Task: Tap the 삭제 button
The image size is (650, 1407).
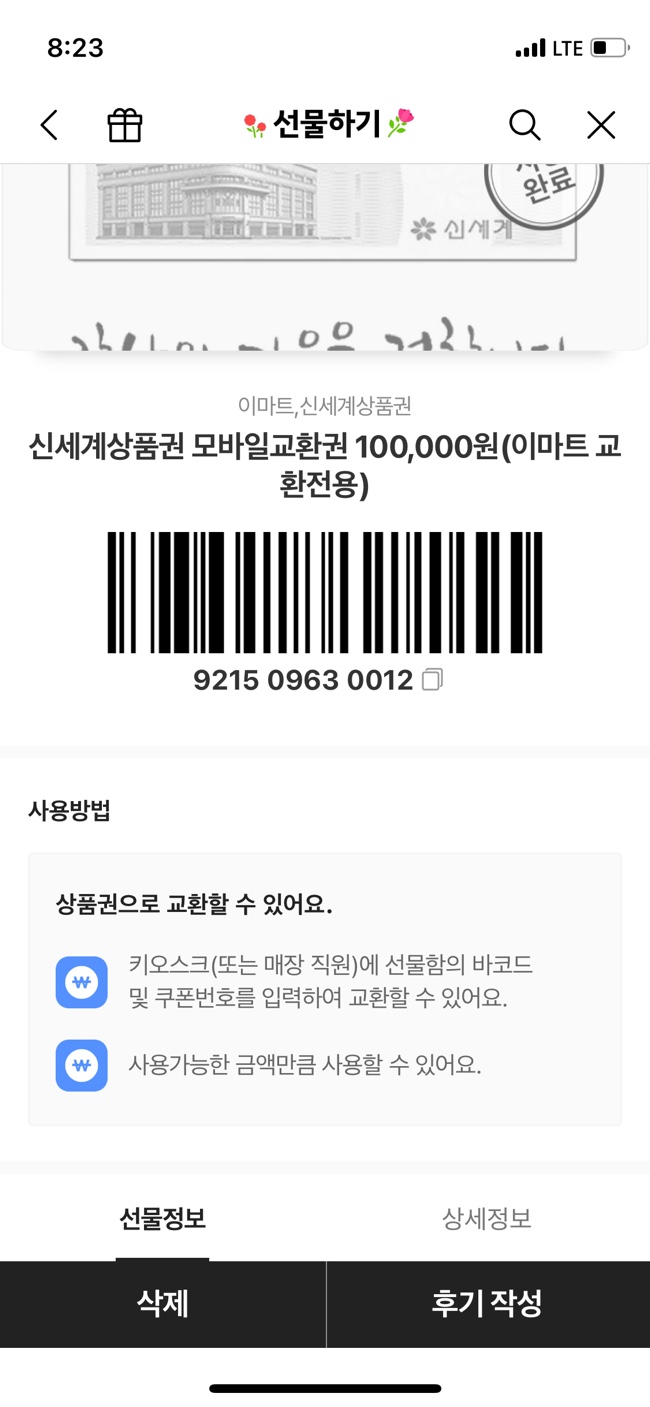Action: click(162, 1304)
